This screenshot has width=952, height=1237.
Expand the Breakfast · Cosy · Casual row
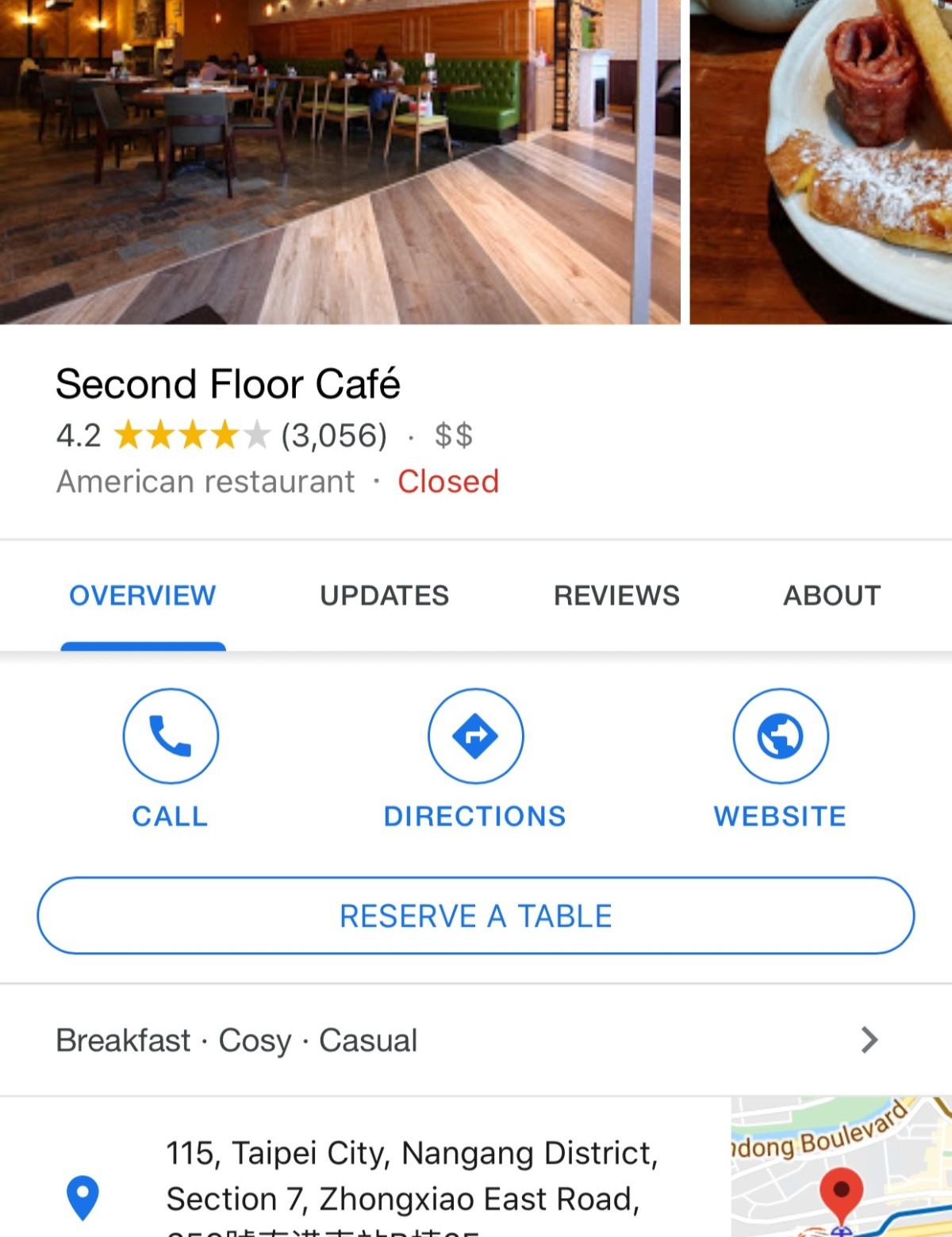pos(476,1040)
